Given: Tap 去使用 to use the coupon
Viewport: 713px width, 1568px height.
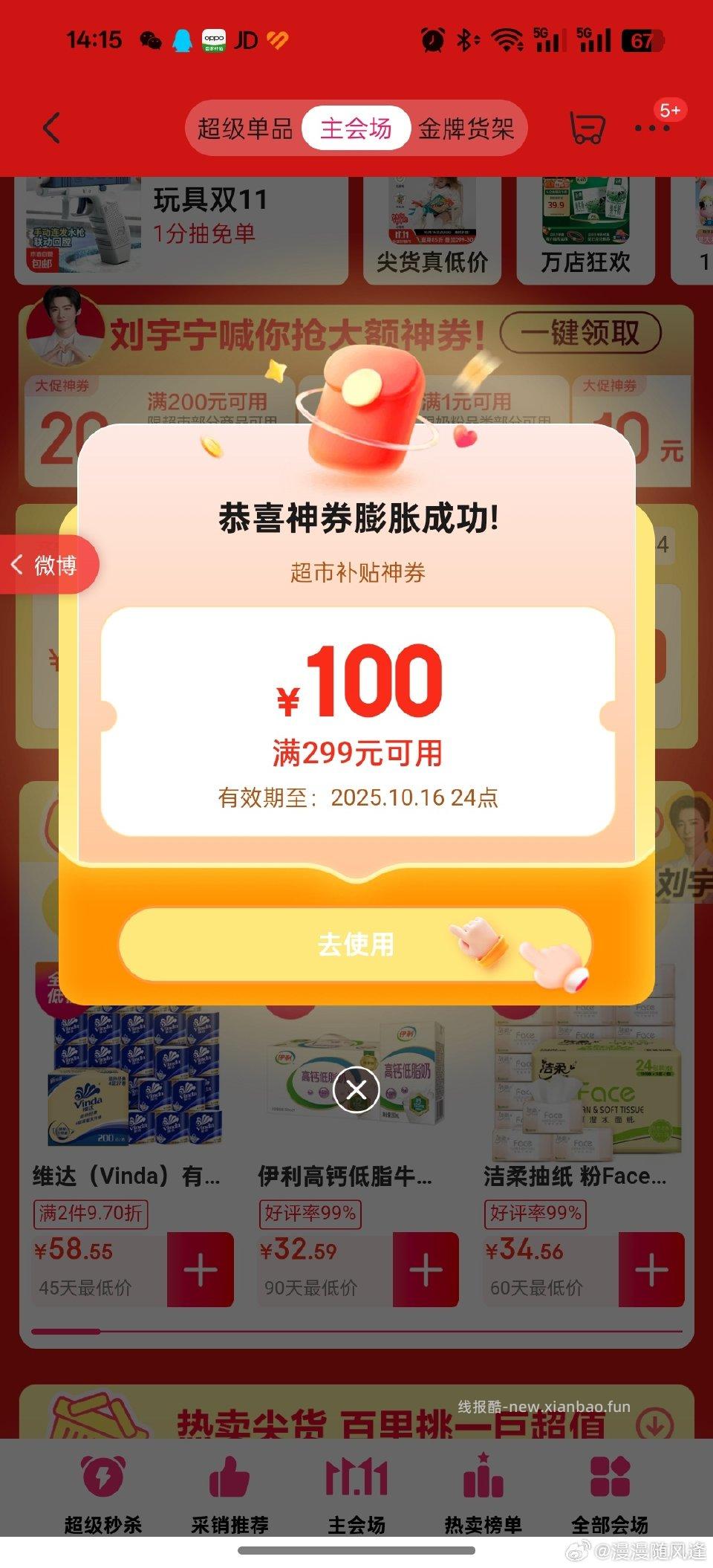Looking at the screenshot, I should click(x=355, y=944).
